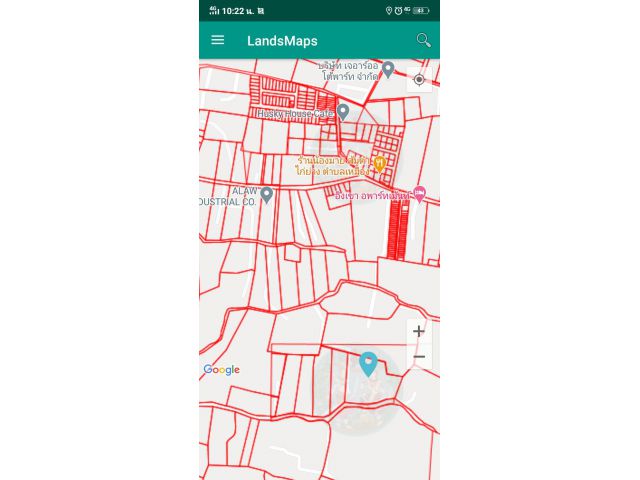Open the search magnifier icon
The height and width of the screenshot is (480, 640).
pyautogui.click(x=424, y=40)
